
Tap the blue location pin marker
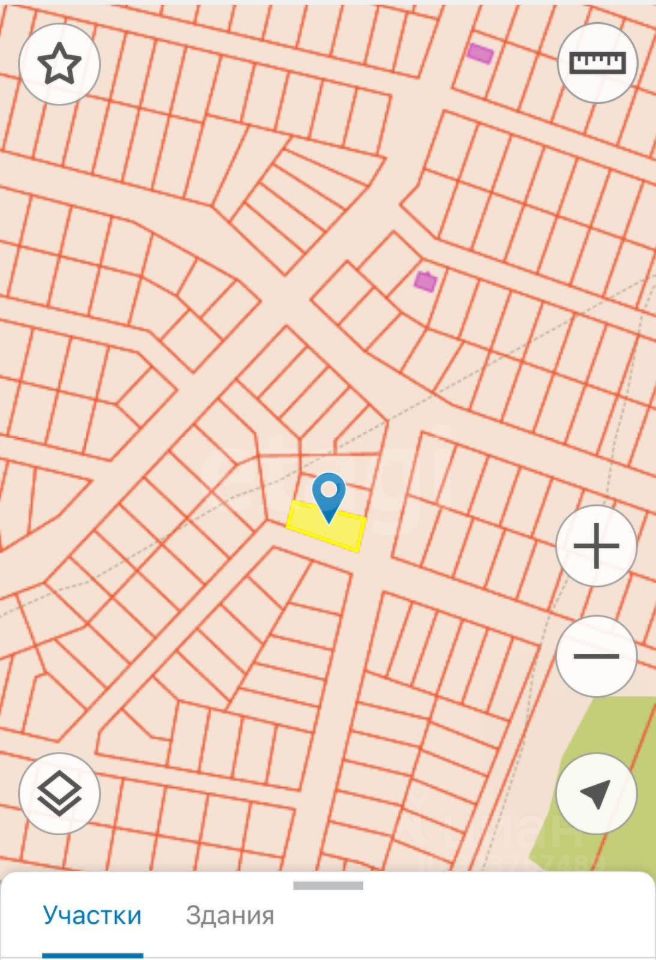328,496
